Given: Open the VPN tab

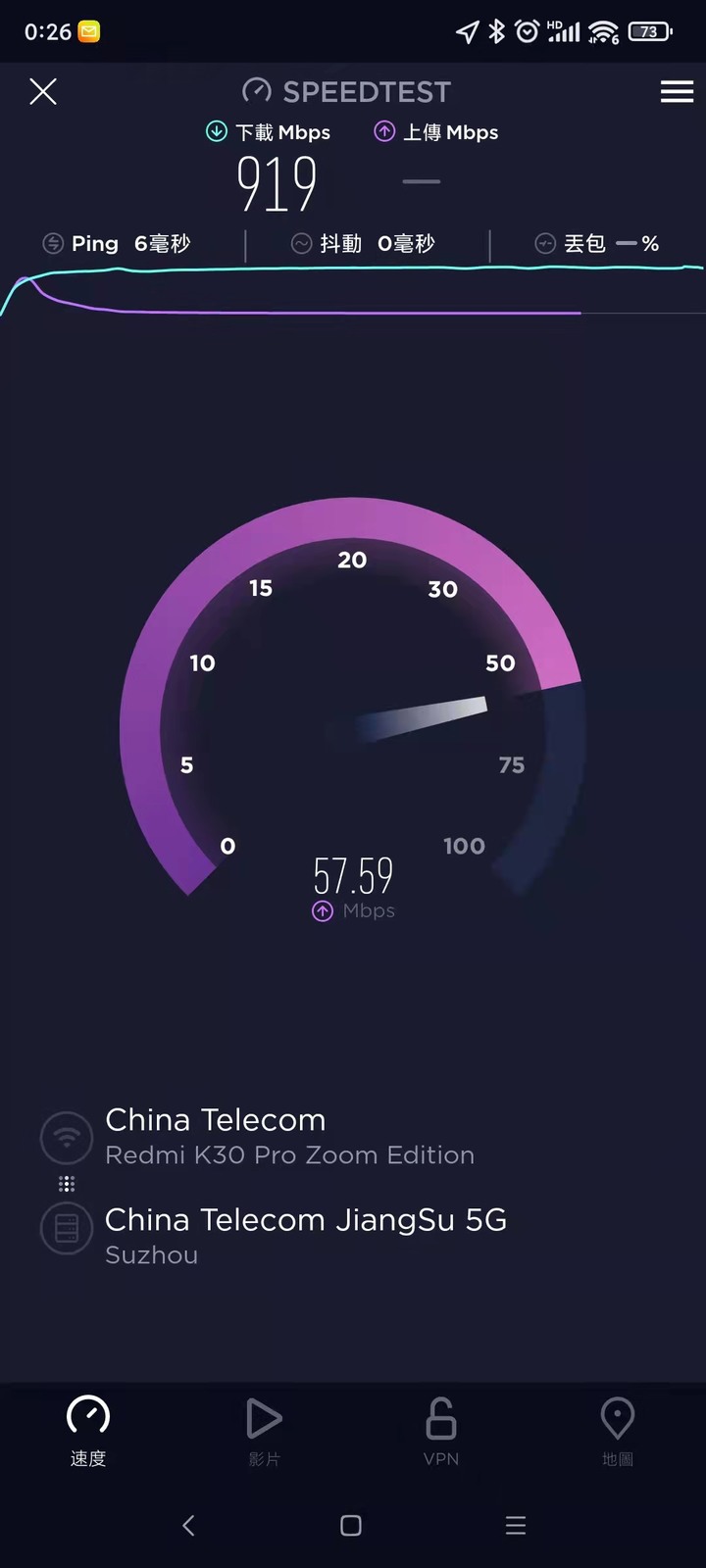Looking at the screenshot, I should [x=441, y=1431].
